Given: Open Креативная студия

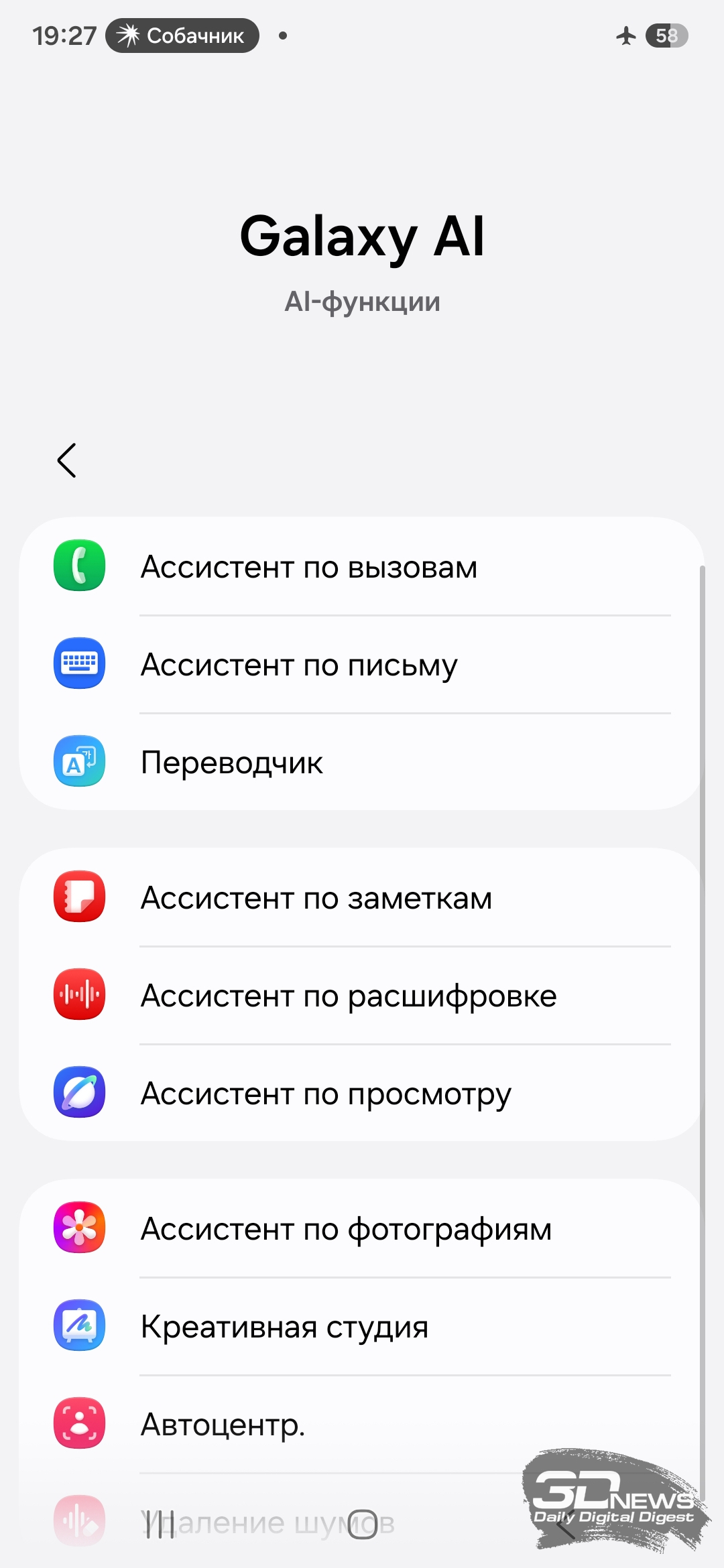Looking at the screenshot, I should [x=362, y=1326].
